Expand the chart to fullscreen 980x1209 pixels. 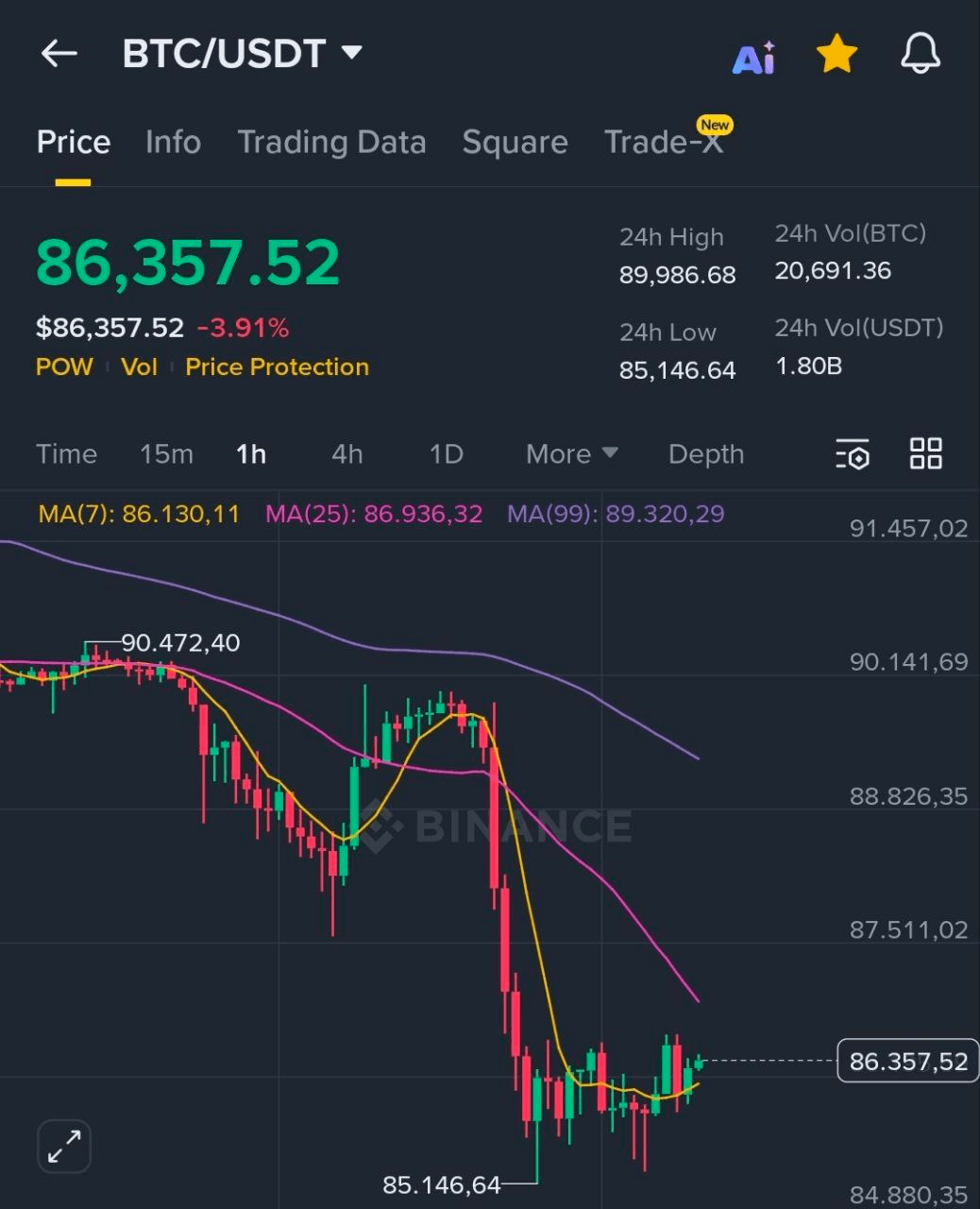64,1147
